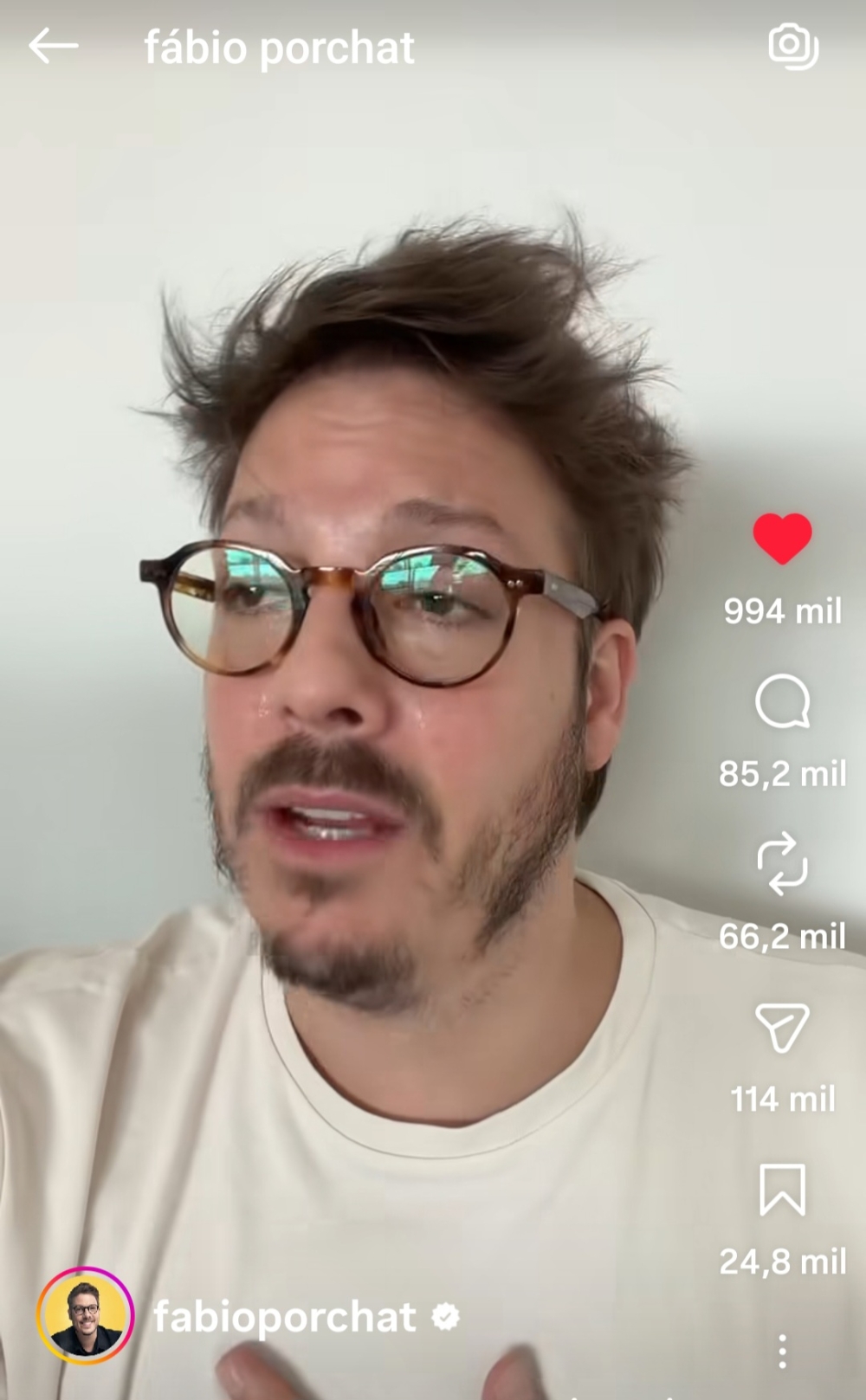
Task: View fabioporchat's story from profile picture
Action: pyautogui.click(x=85, y=1316)
